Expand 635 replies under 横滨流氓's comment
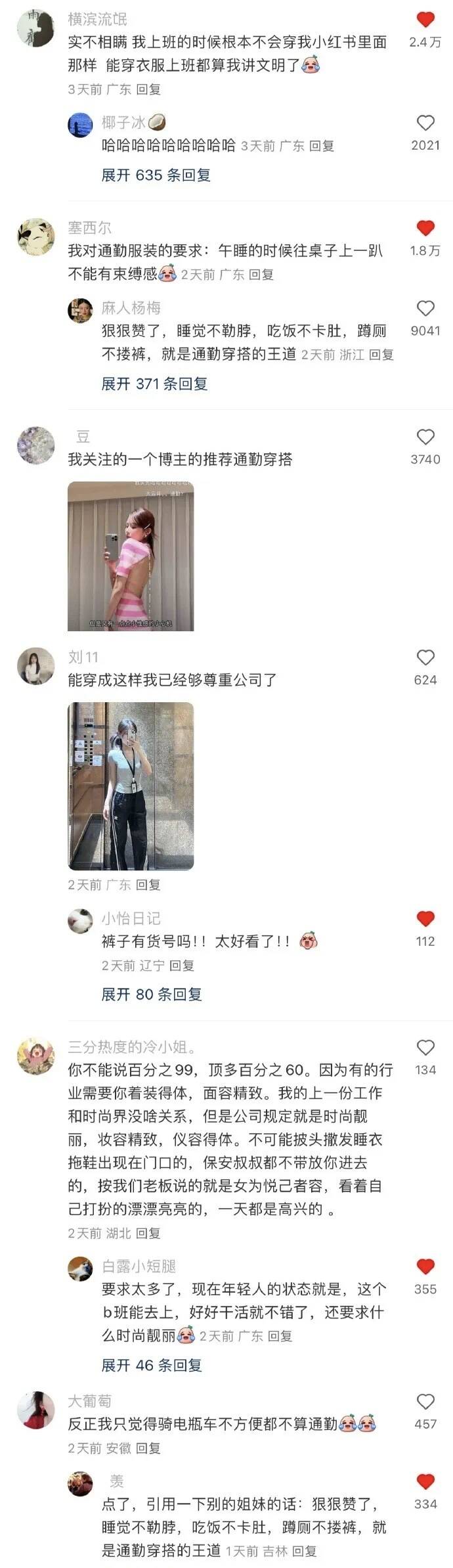Image resolution: width=453 pixels, height=1568 pixels. point(156,175)
